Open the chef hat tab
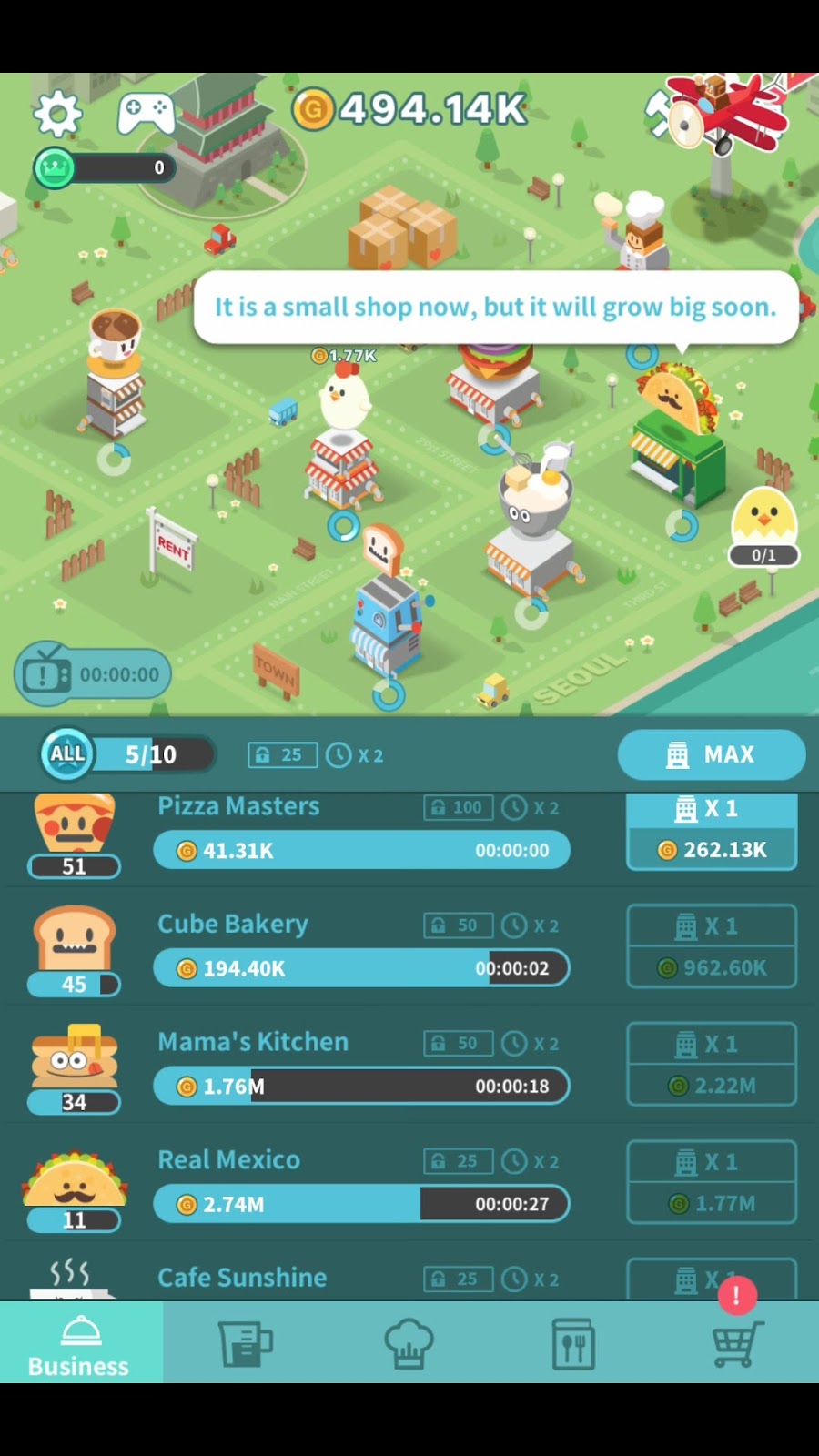 click(x=408, y=1343)
